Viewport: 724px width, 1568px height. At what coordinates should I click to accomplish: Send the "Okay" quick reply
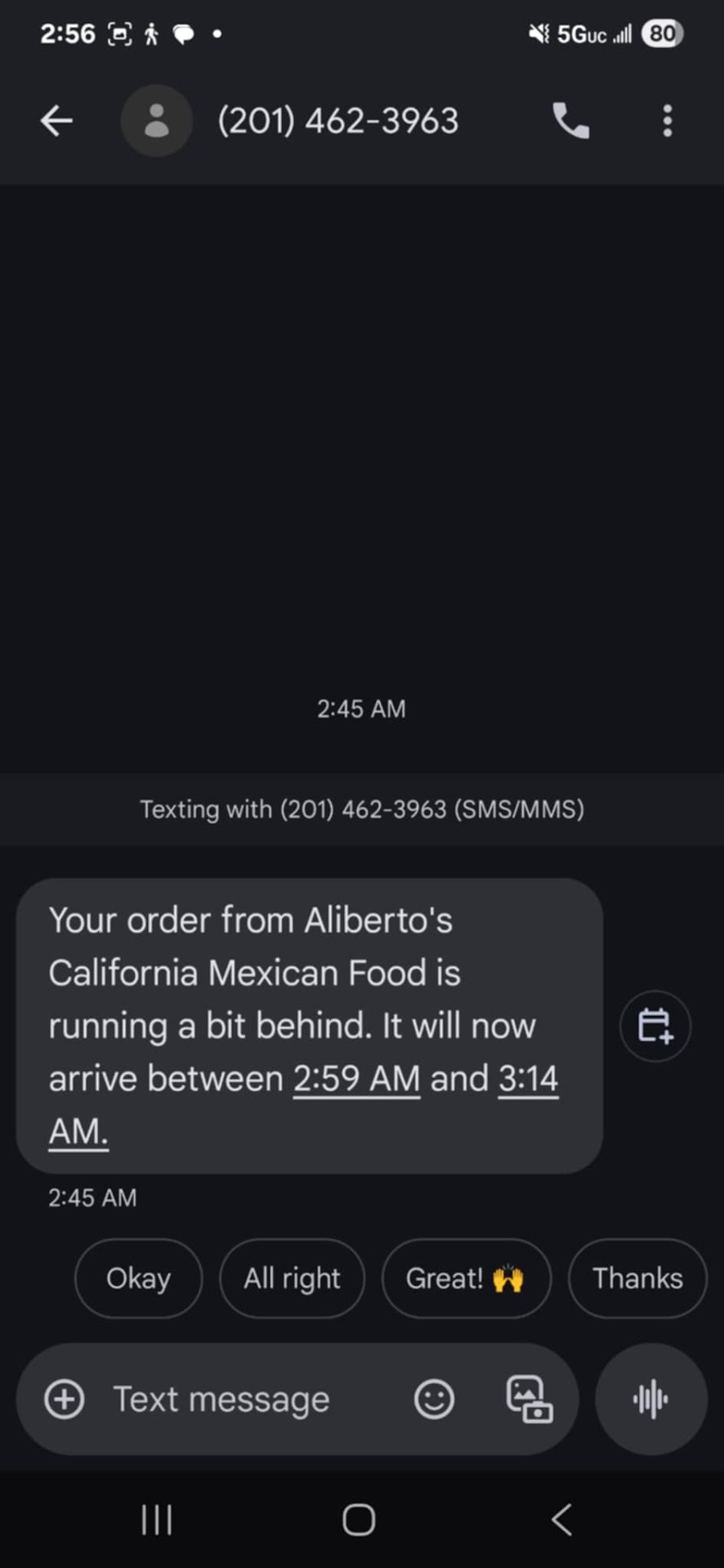pos(138,1278)
